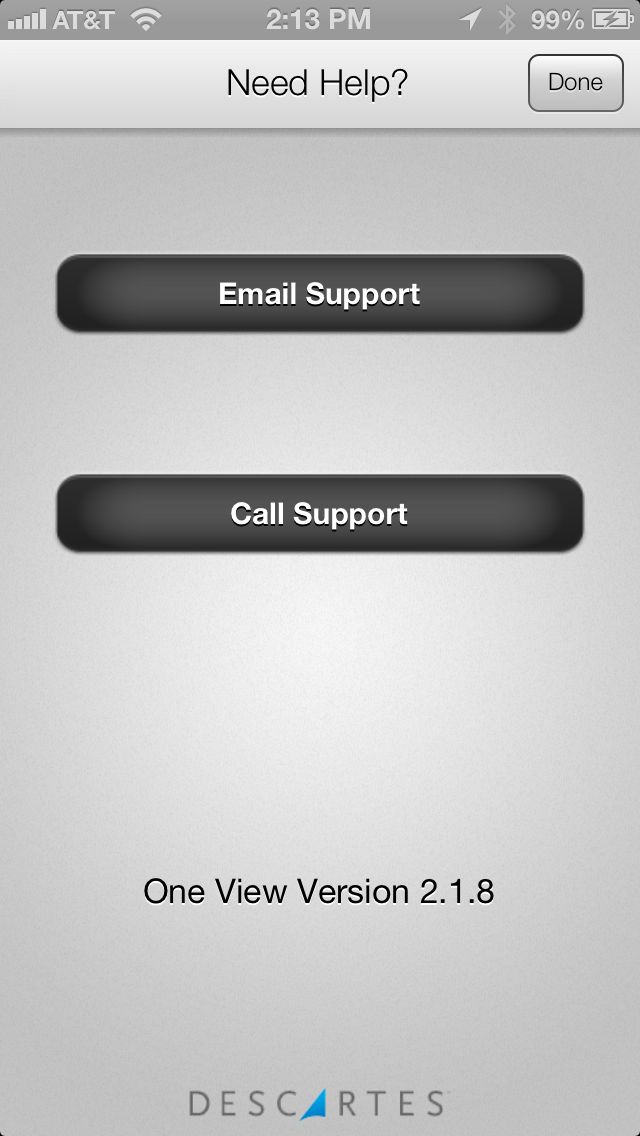Choose the Call Support button
The width and height of the screenshot is (640, 1136).
320,513
